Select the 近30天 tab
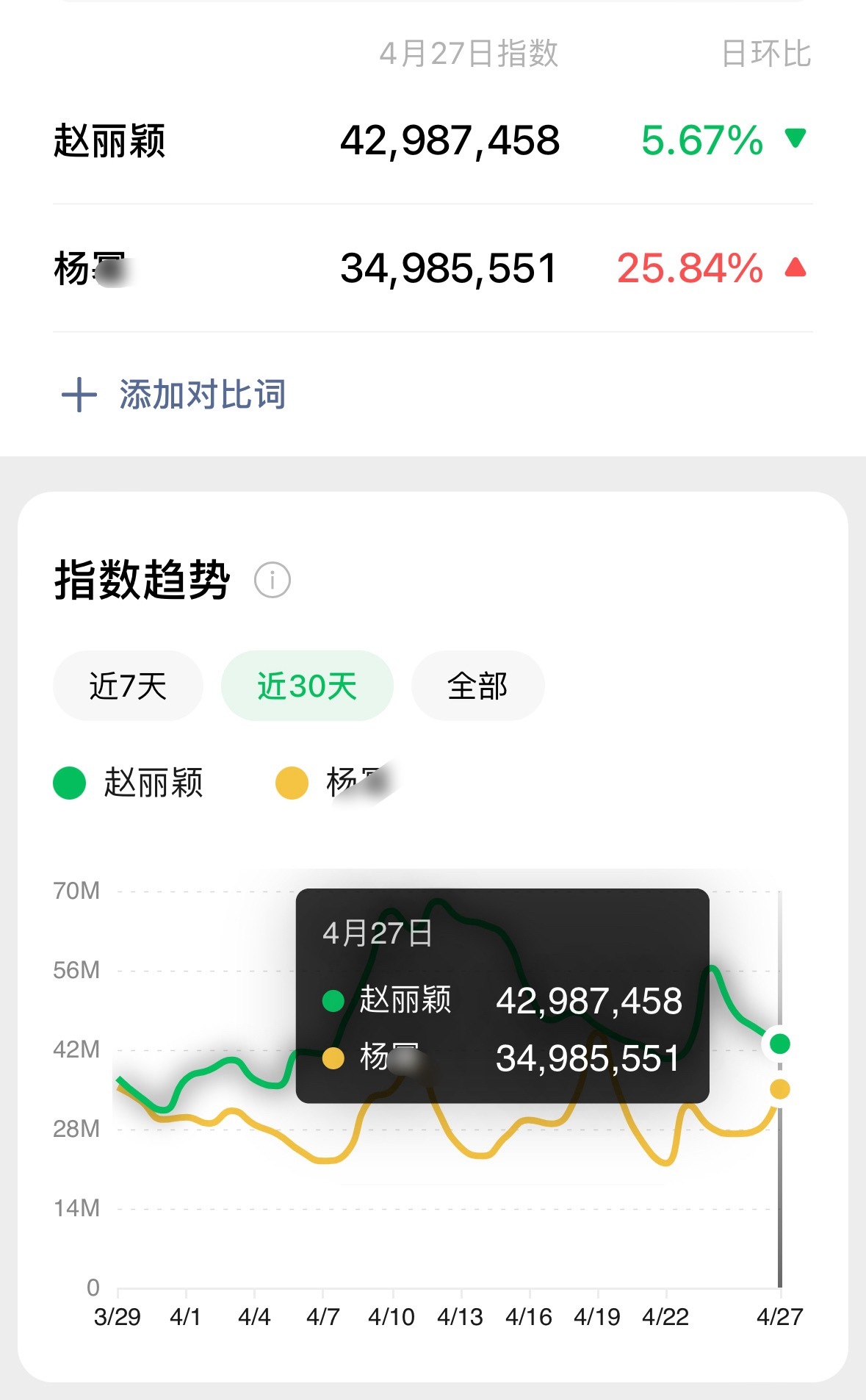The image size is (866, 1400). click(x=308, y=685)
